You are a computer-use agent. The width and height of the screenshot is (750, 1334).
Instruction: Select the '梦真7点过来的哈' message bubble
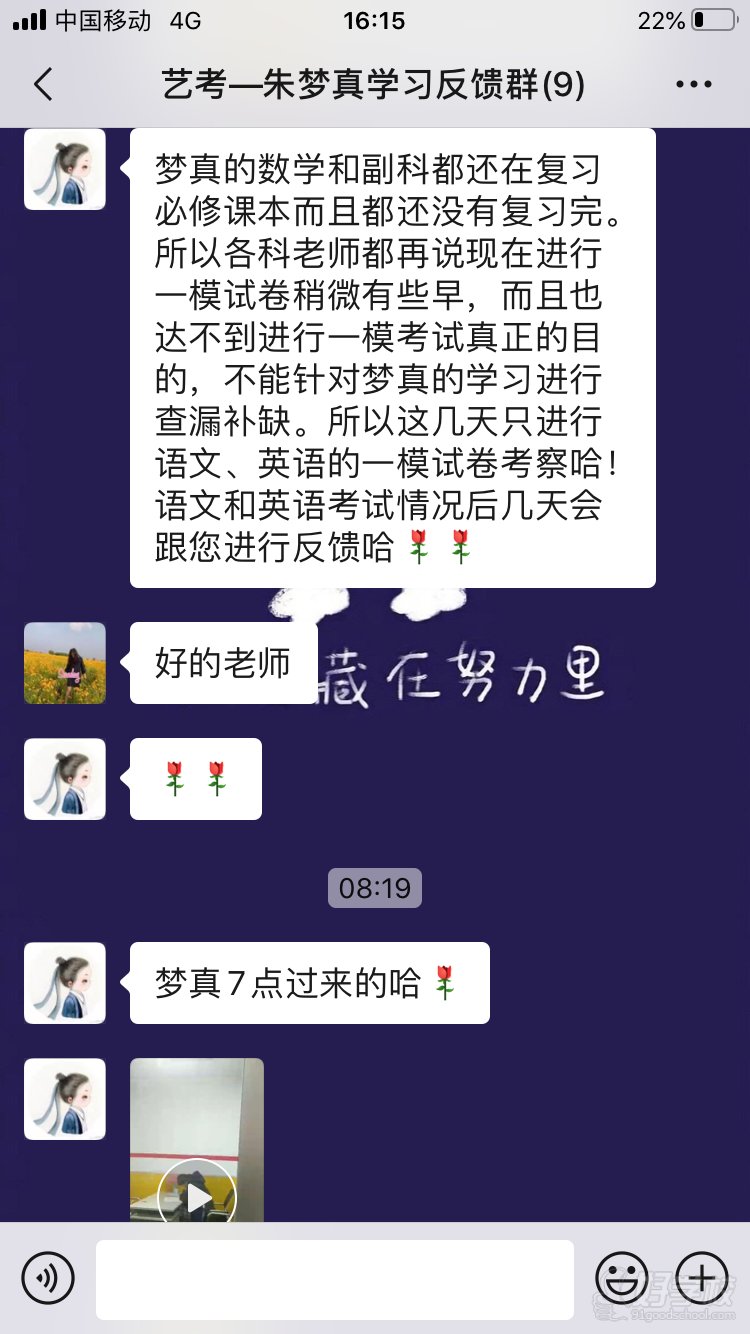coord(308,982)
